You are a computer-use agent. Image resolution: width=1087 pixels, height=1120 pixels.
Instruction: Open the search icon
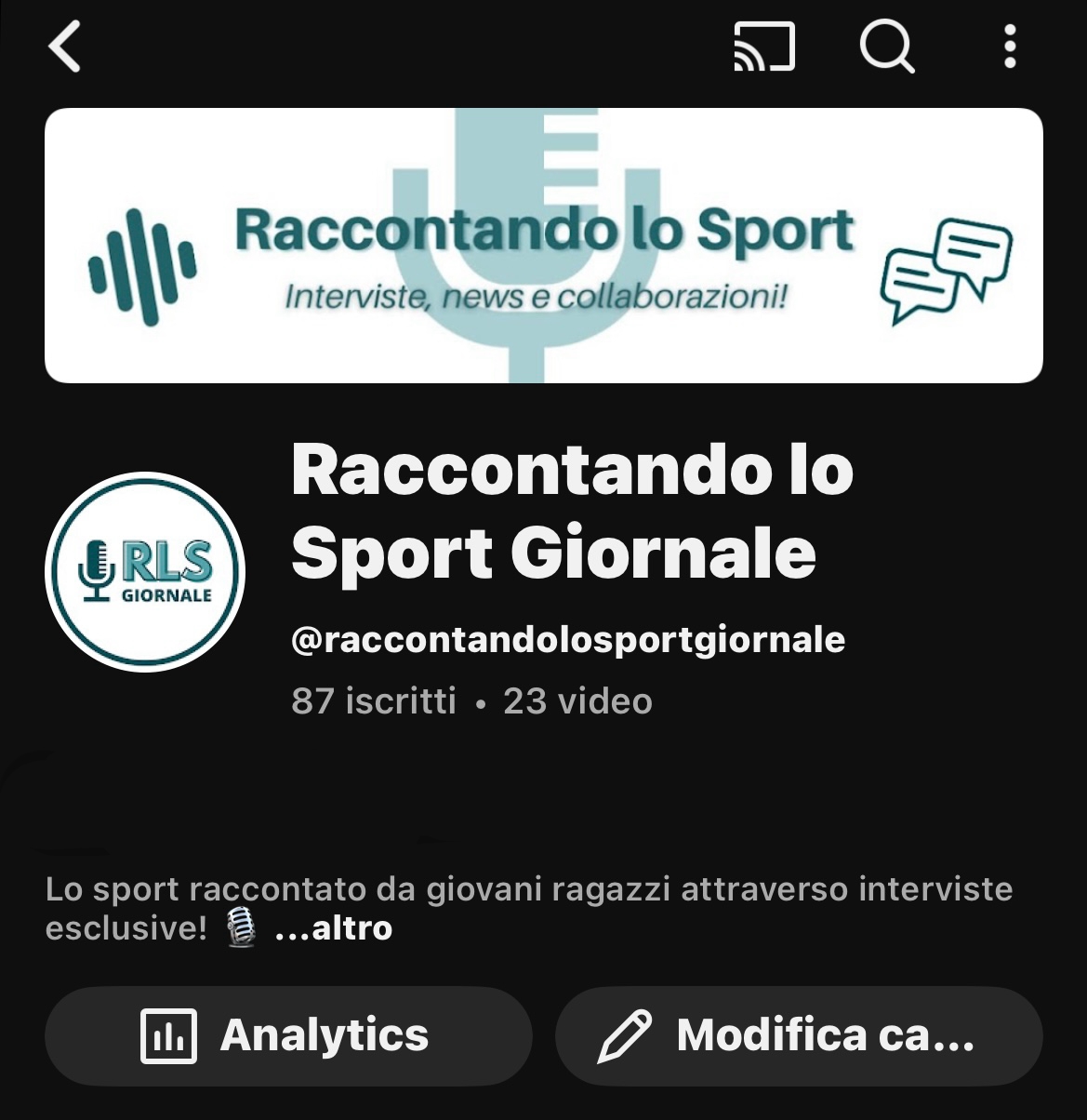pos(888,47)
